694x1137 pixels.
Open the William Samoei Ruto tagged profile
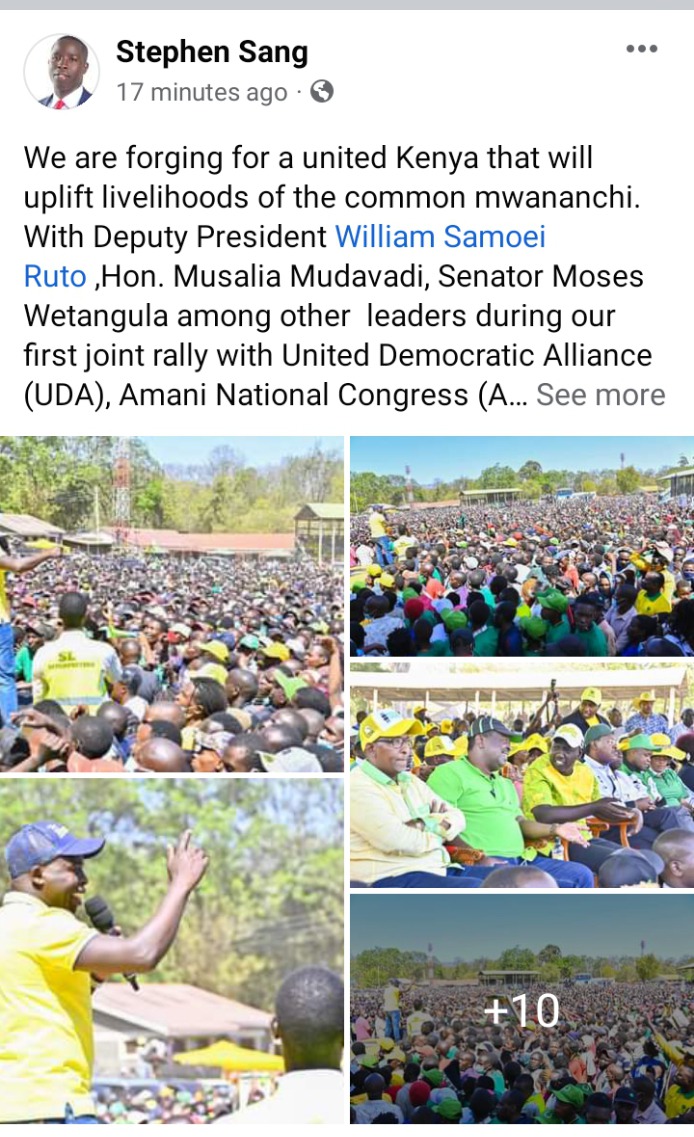[284, 256]
